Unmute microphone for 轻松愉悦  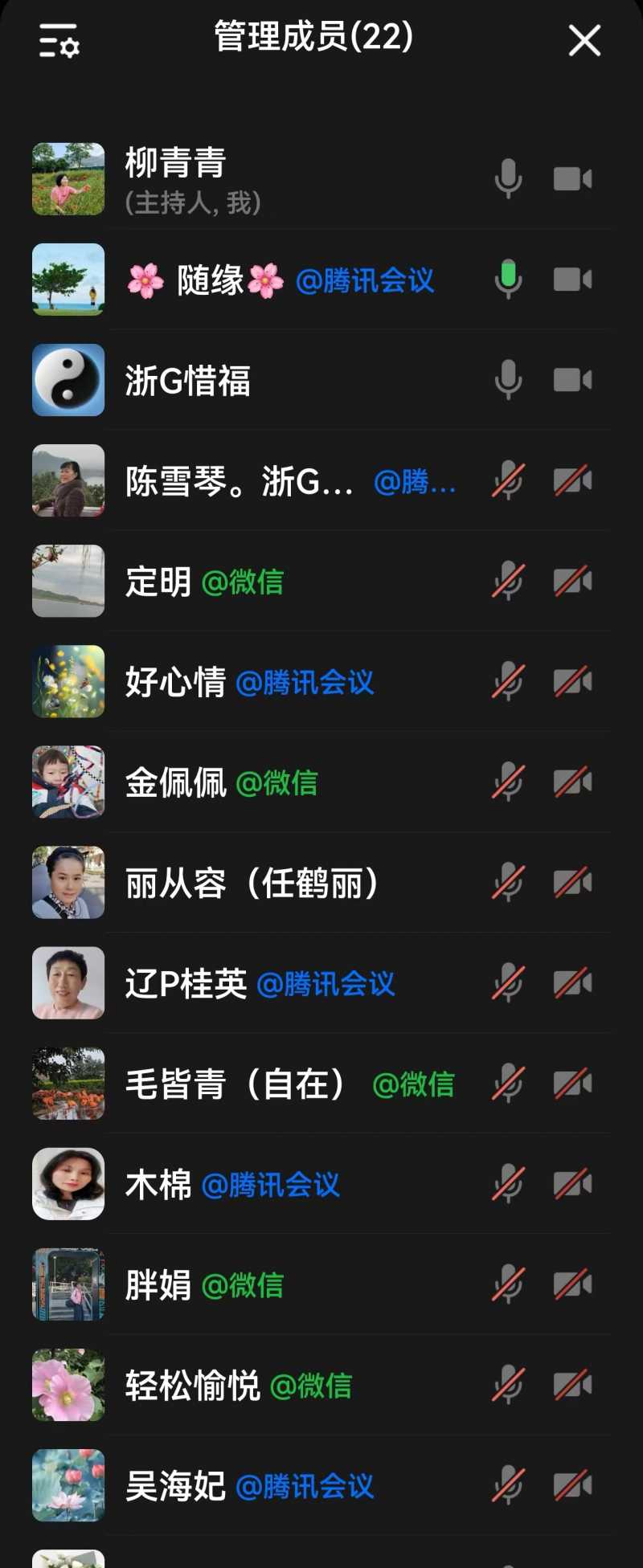(x=508, y=1385)
